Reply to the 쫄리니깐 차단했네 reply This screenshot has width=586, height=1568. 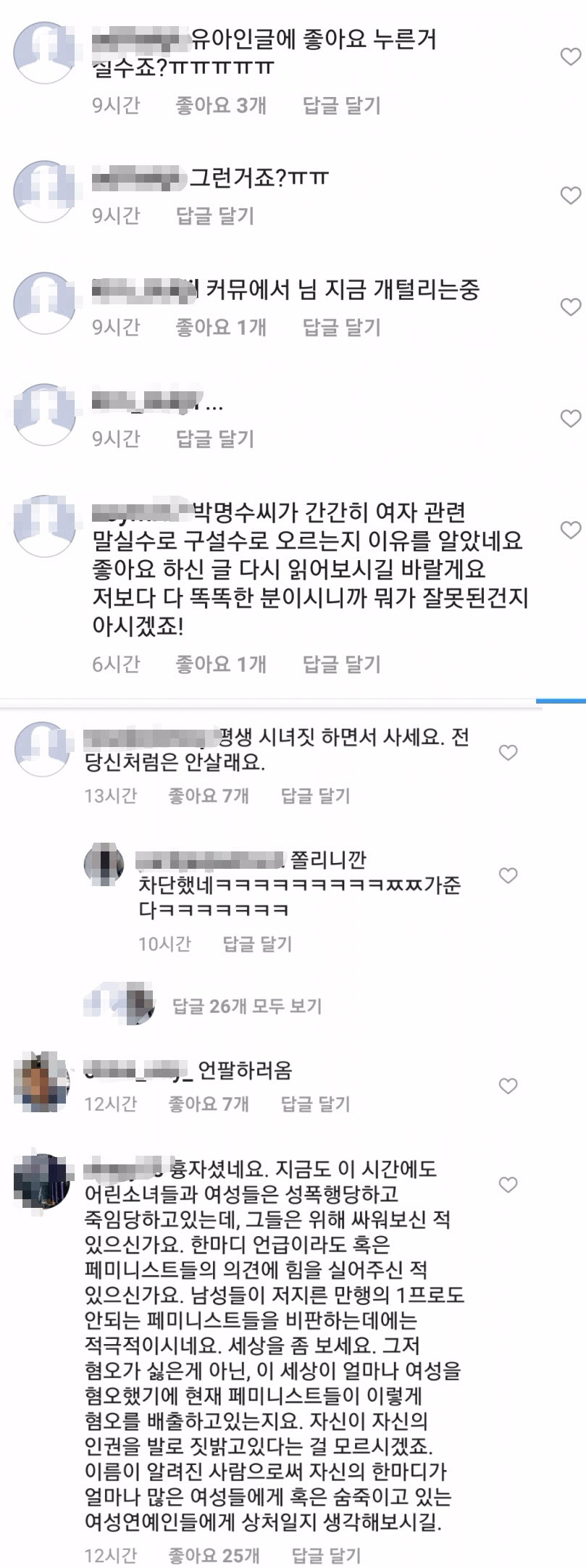click(x=257, y=943)
